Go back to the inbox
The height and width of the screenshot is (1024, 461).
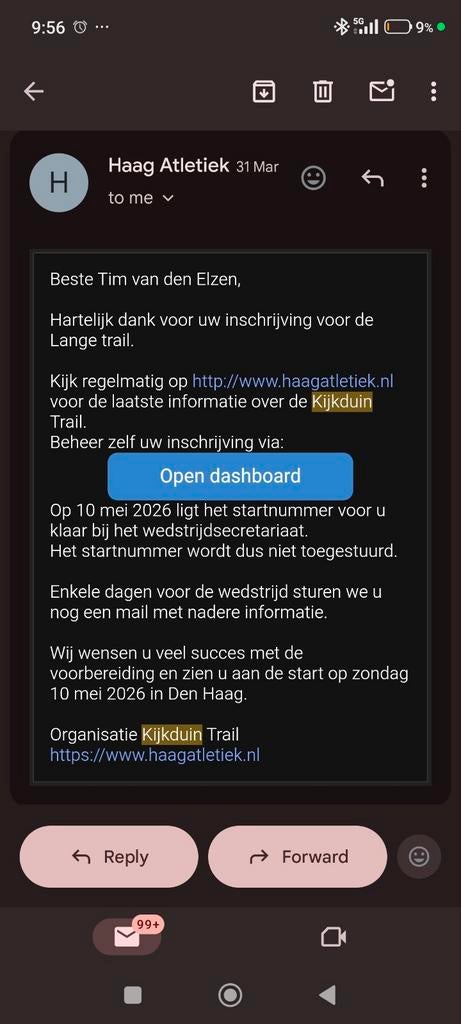(x=34, y=91)
